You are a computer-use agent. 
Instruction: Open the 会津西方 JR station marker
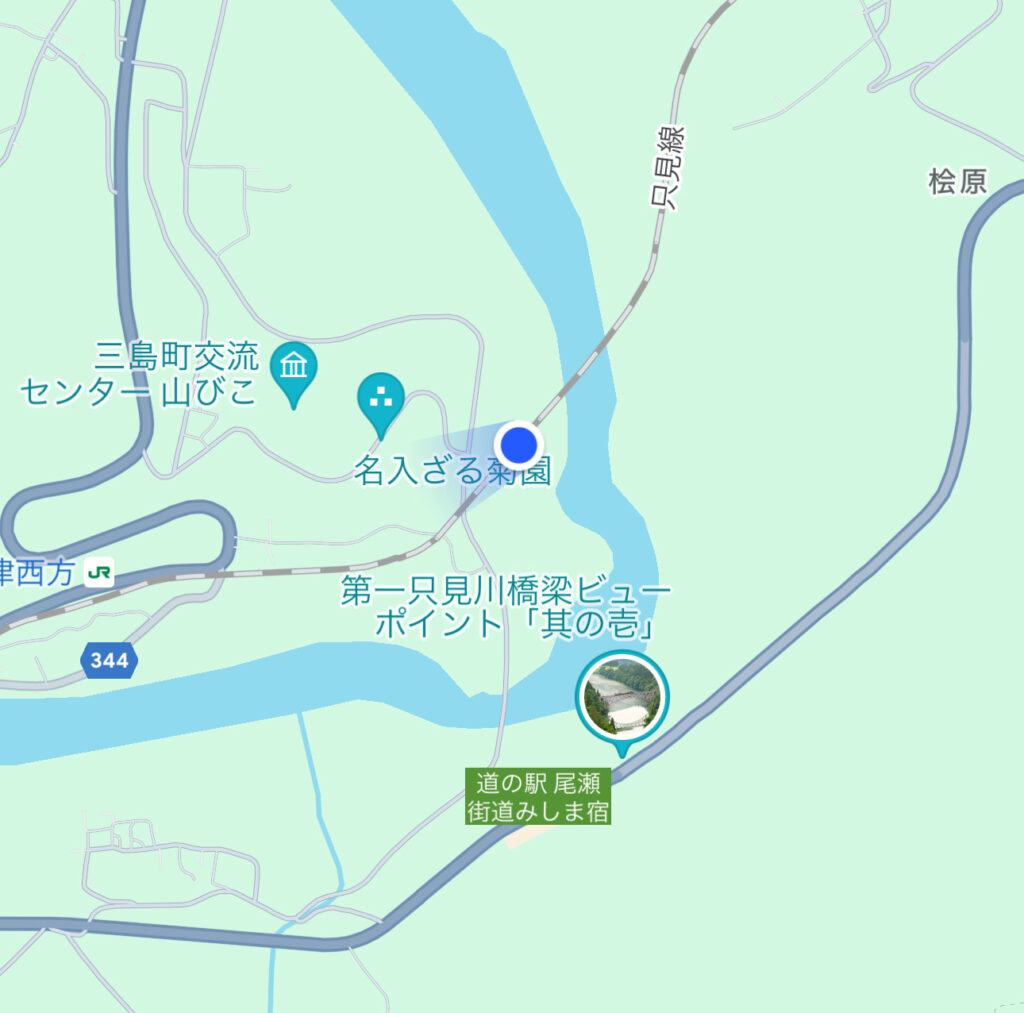(x=99, y=572)
